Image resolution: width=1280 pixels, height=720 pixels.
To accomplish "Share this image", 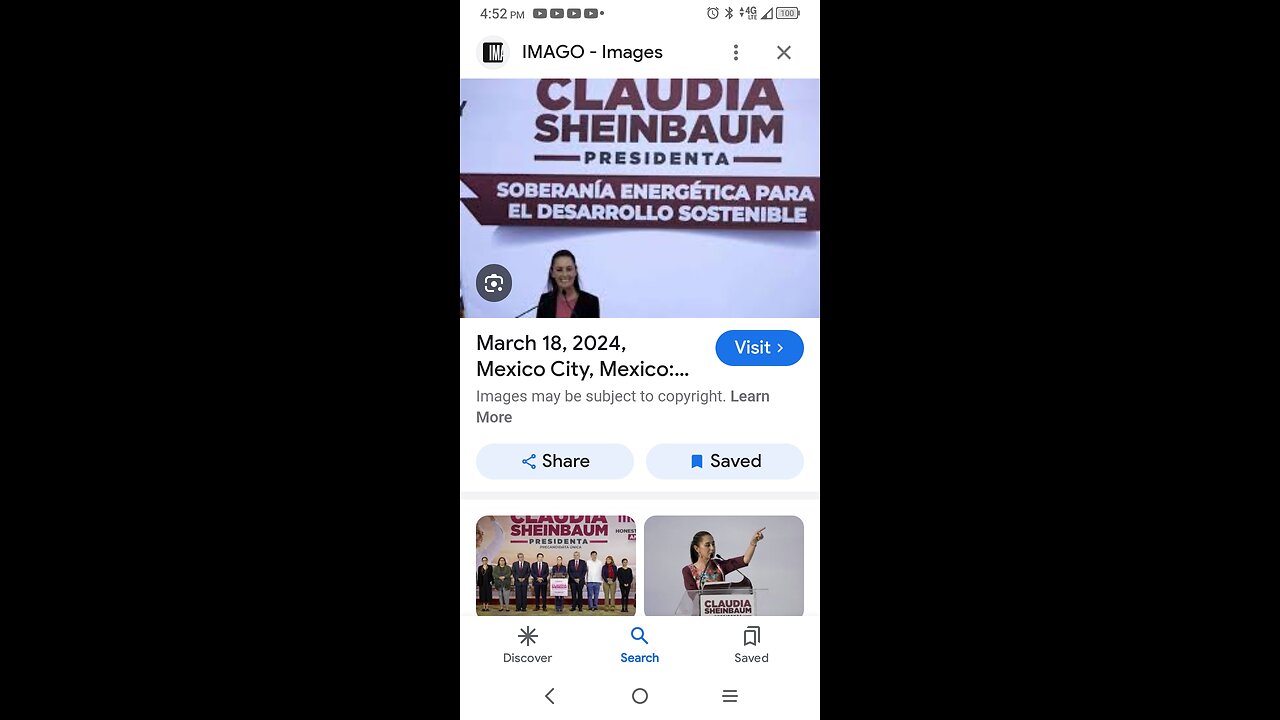I will 555,461.
